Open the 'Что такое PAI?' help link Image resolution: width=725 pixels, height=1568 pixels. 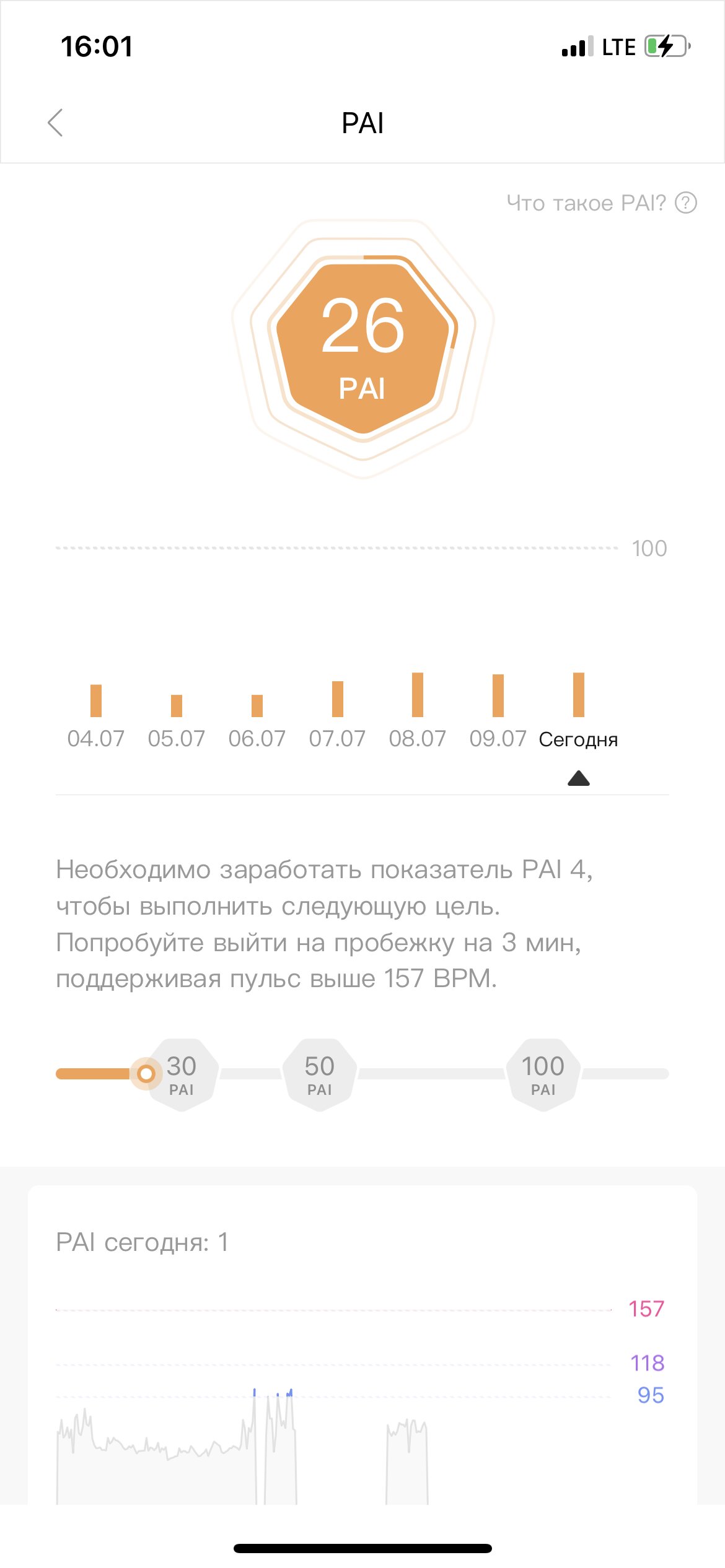602,203
